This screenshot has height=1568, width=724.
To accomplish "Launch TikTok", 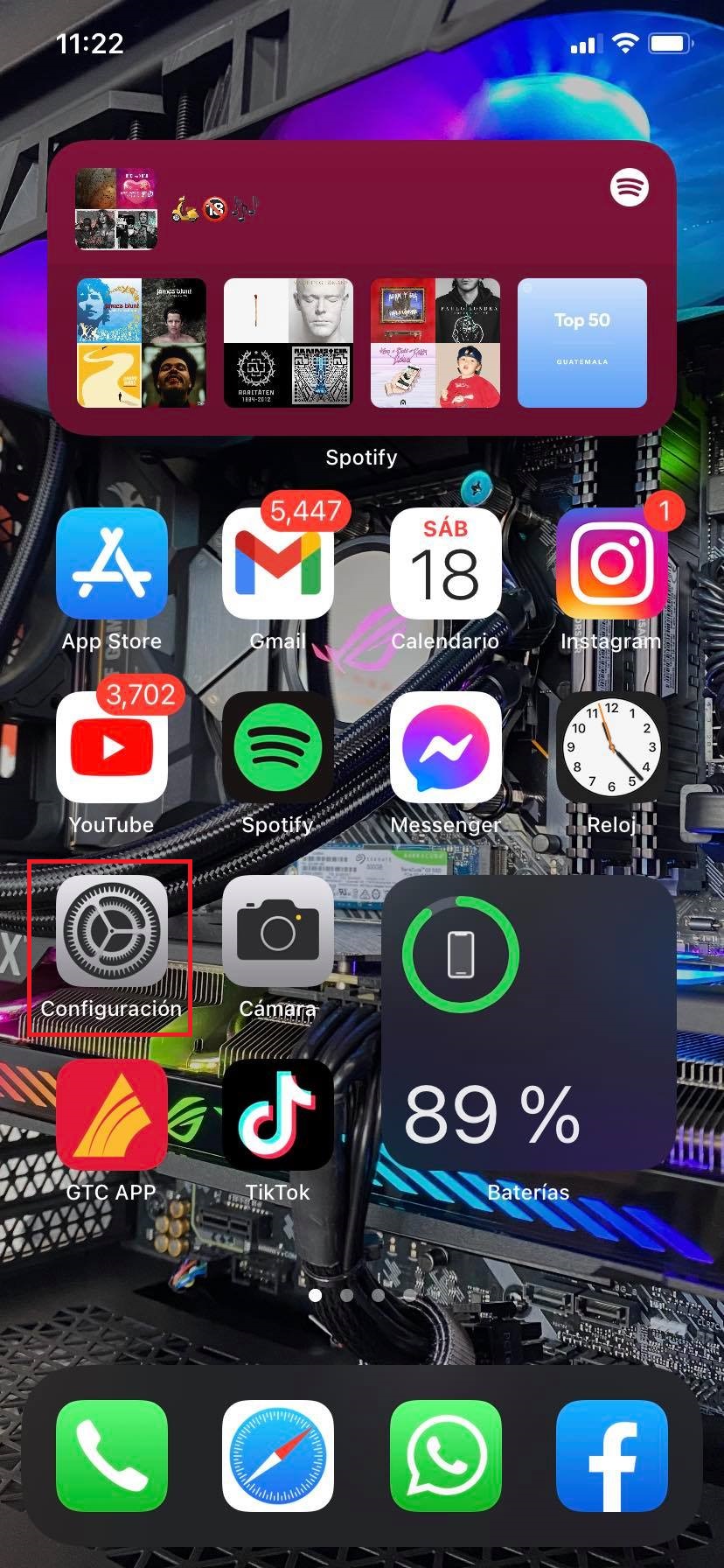I will [277, 1116].
